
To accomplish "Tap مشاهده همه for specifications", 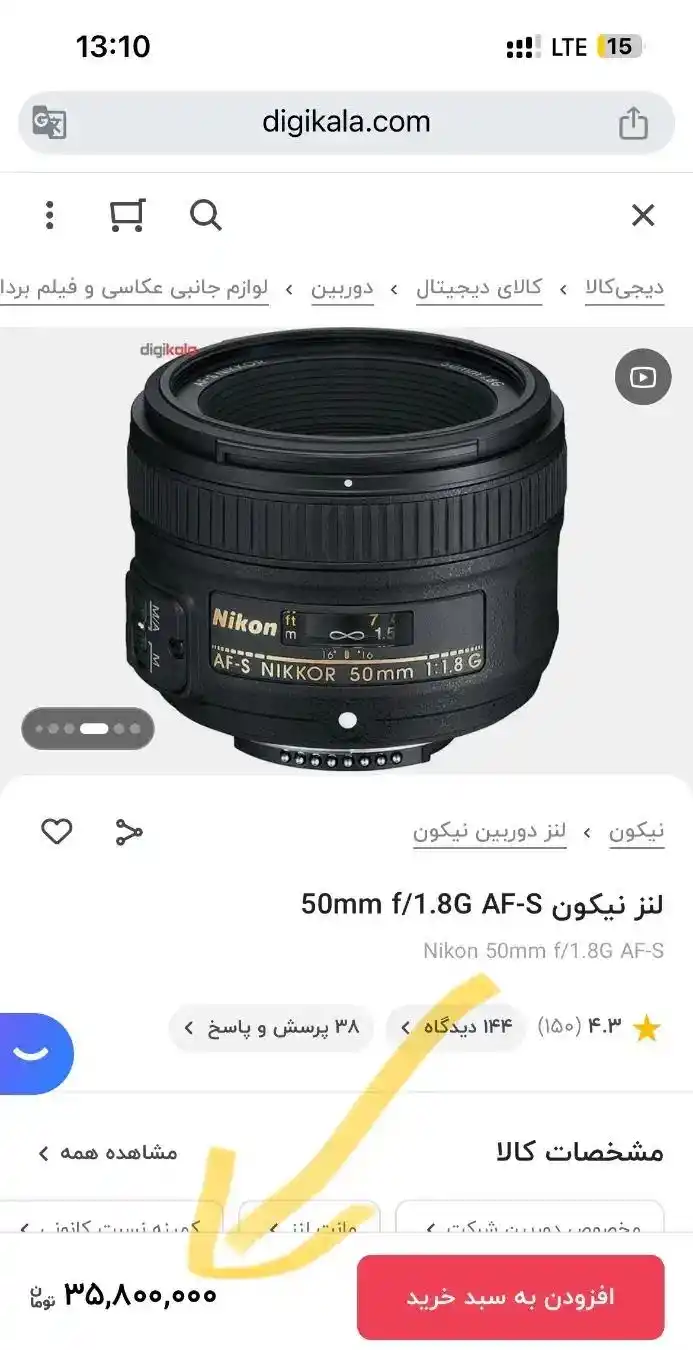I will click(108, 1152).
